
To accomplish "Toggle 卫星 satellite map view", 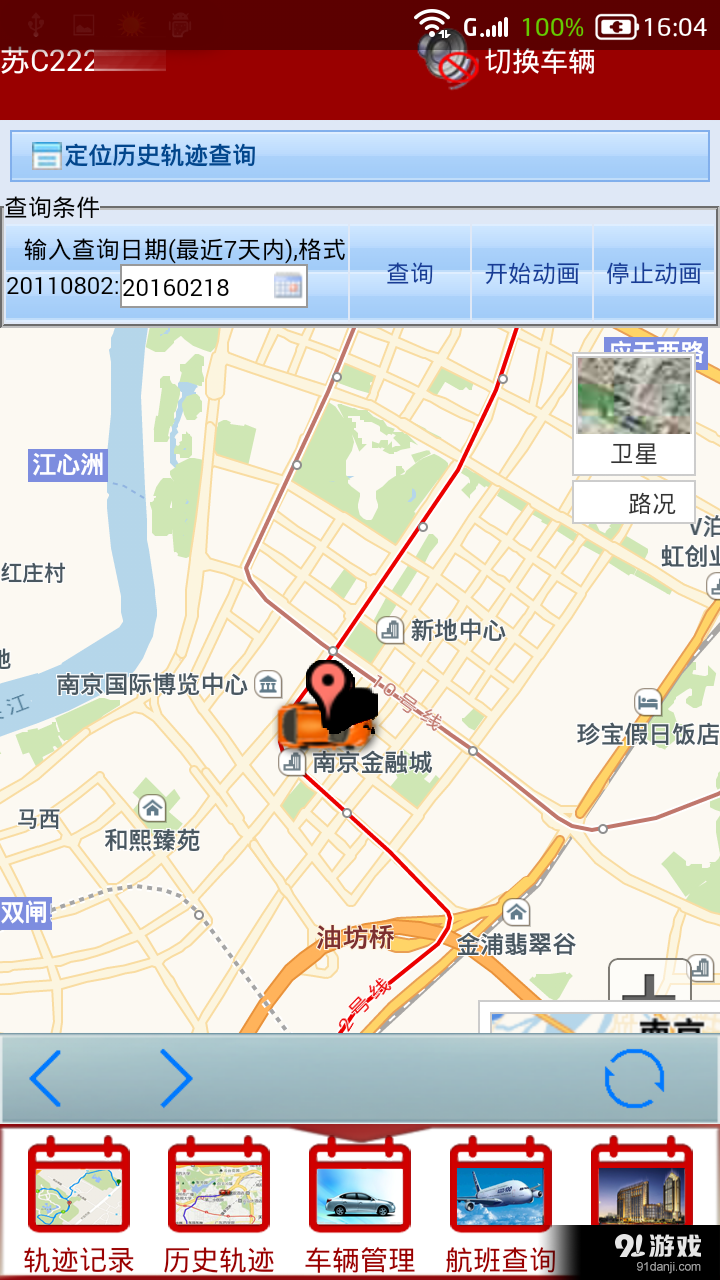I will pos(632,454).
